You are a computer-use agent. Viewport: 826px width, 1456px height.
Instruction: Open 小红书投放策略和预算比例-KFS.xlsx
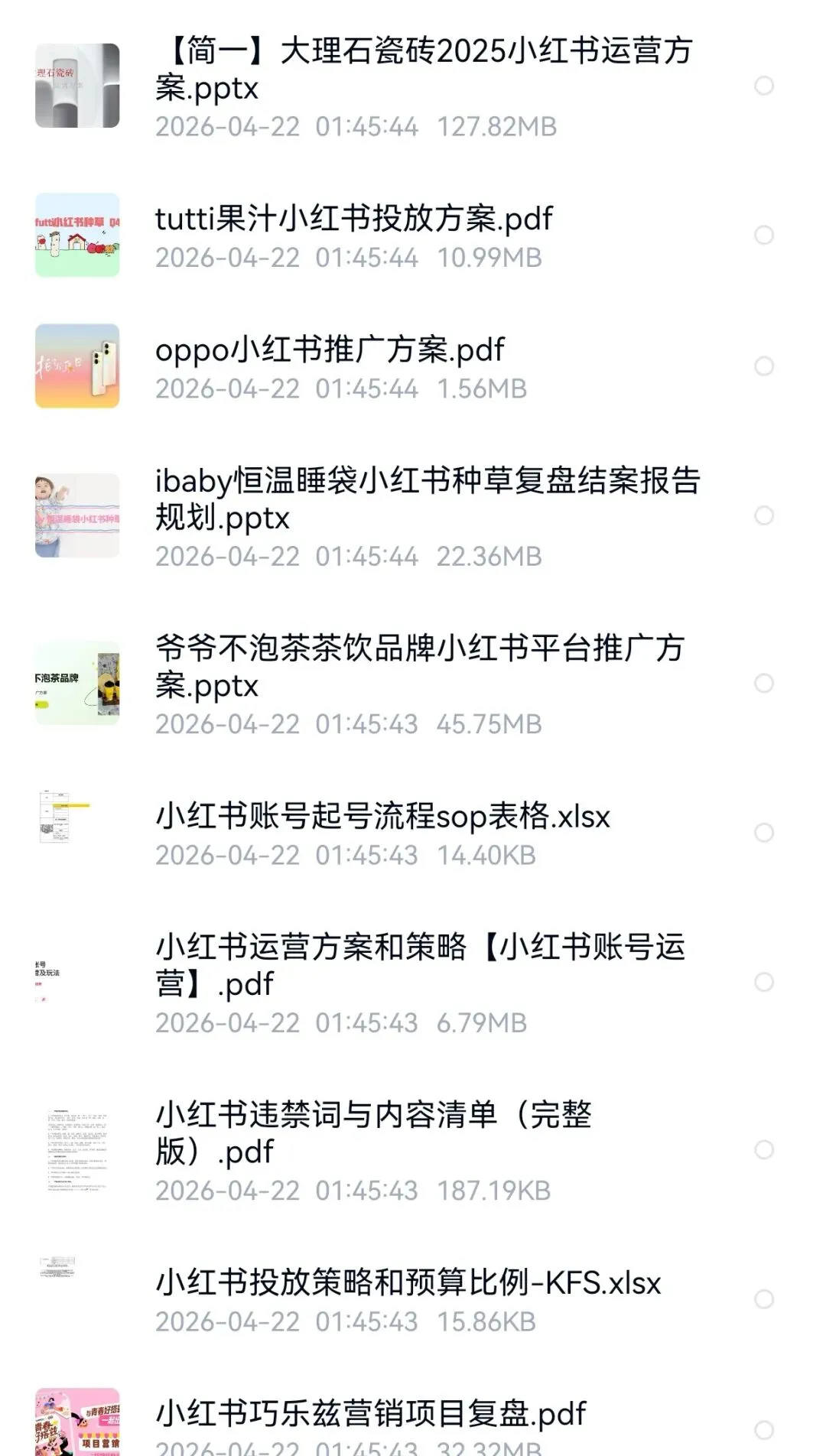[x=413, y=1299]
